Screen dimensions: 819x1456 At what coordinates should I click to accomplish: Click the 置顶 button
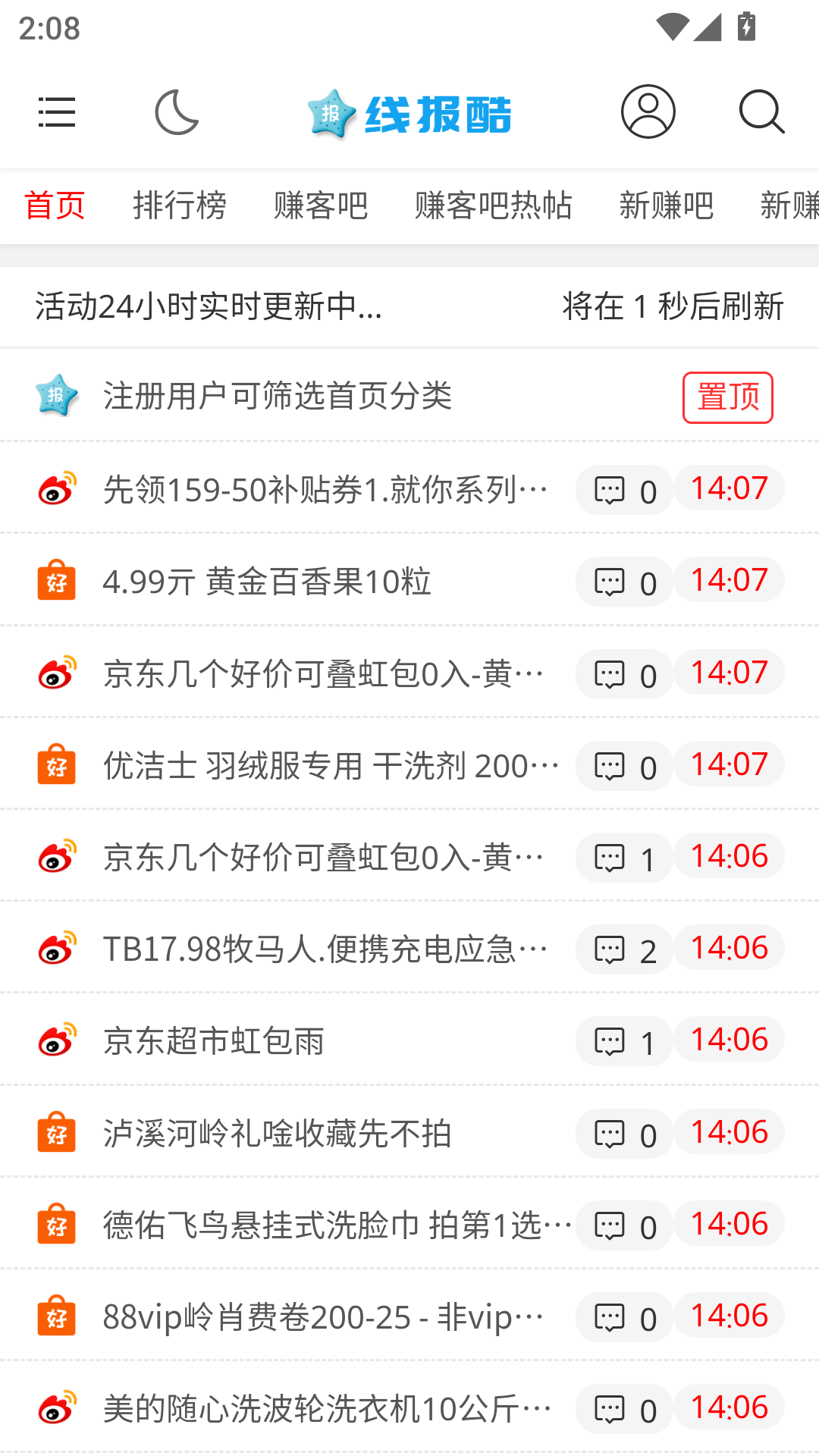pyautogui.click(x=727, y=397)
